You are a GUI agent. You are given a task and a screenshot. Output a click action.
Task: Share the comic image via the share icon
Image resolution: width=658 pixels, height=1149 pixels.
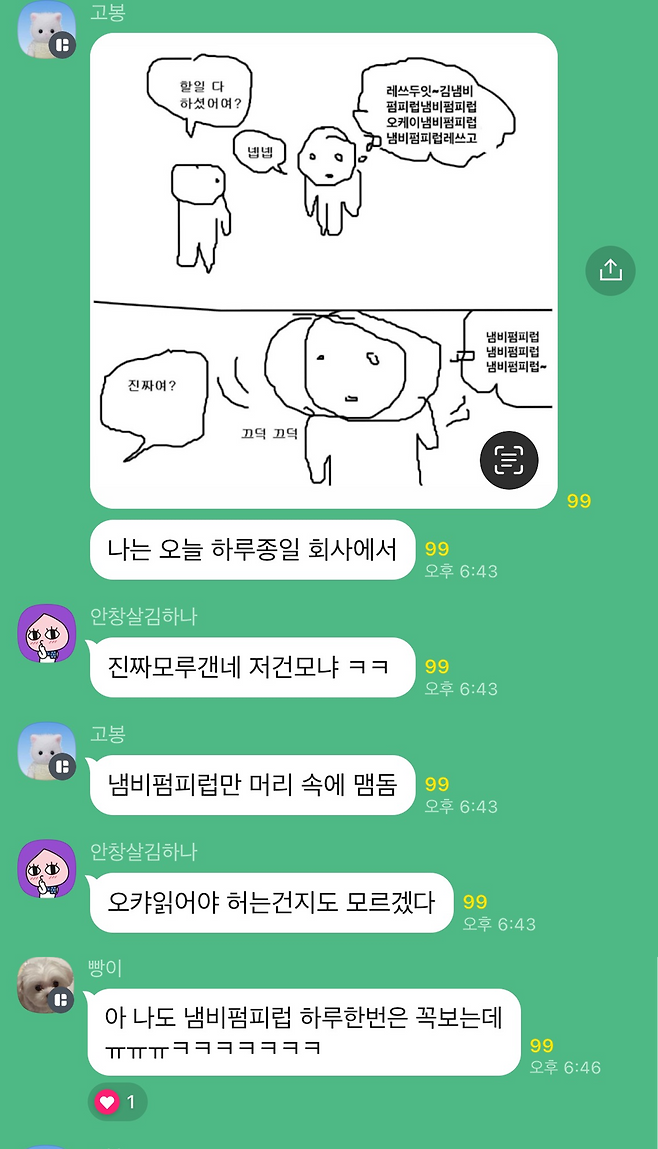tap(610, 270)
